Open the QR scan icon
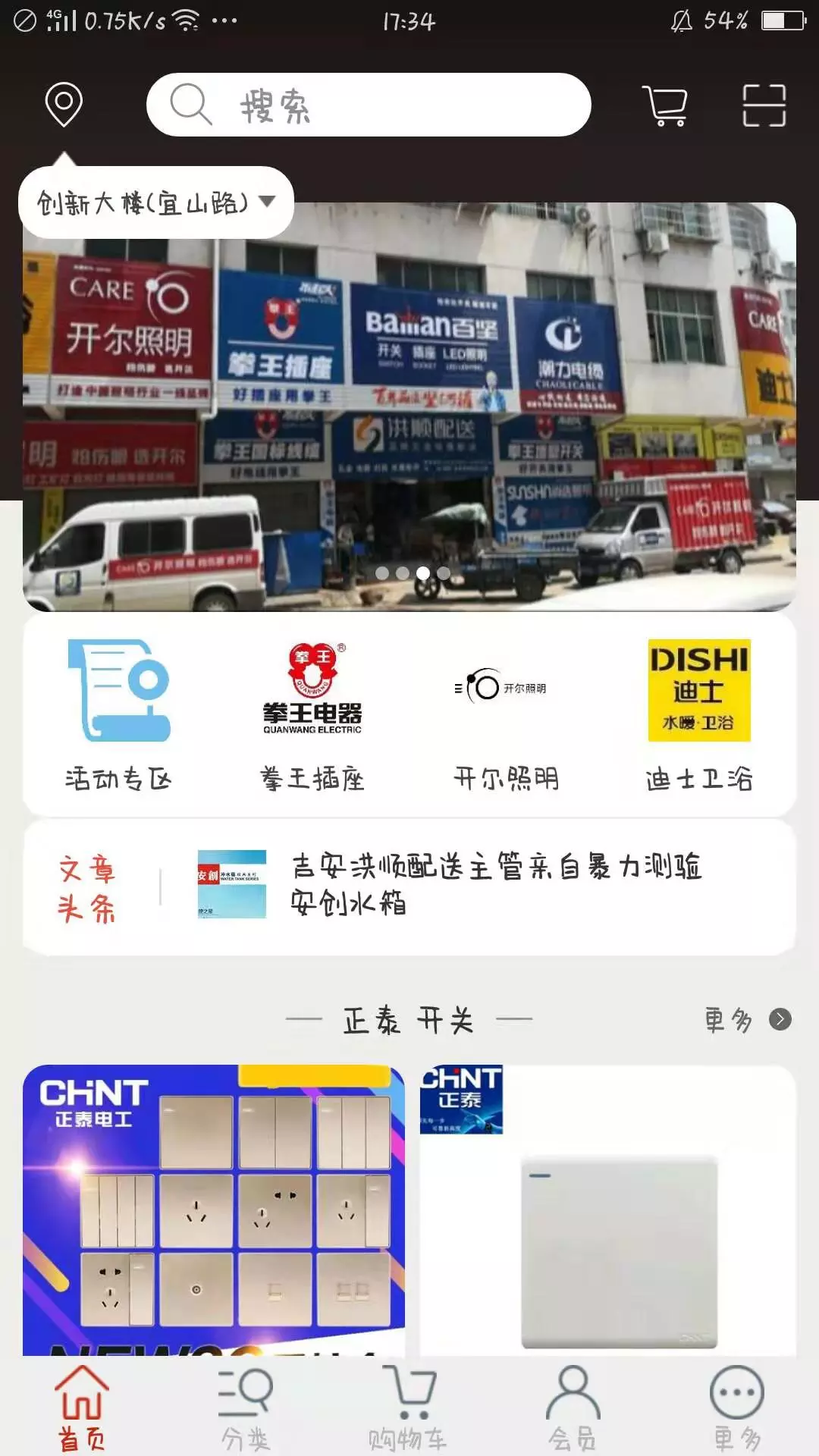 (764, 105)
